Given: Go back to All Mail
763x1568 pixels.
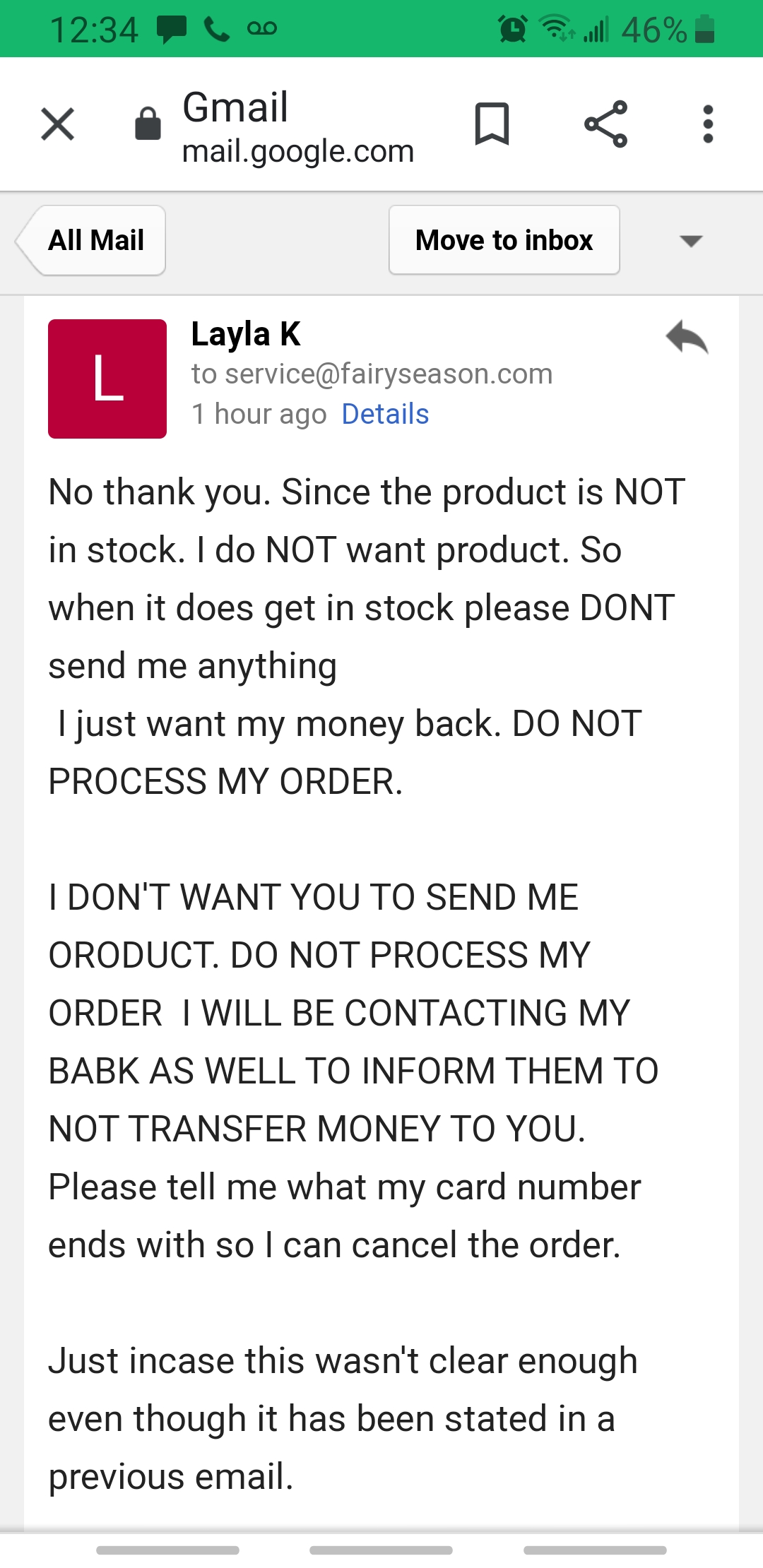Looking at the screenshot, I should pos(91,240).
